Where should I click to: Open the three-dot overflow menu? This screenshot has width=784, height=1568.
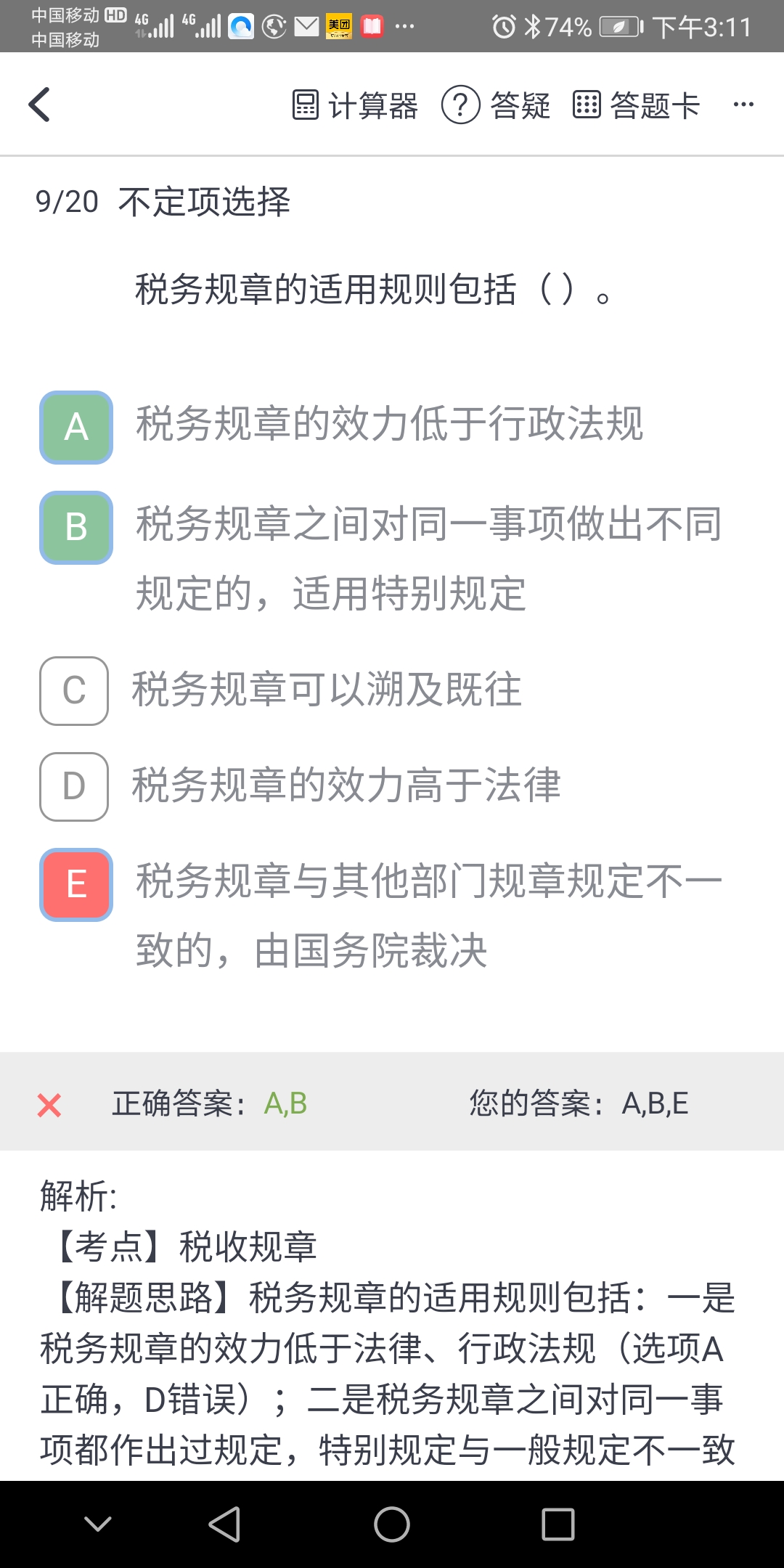tap(743, 105)
